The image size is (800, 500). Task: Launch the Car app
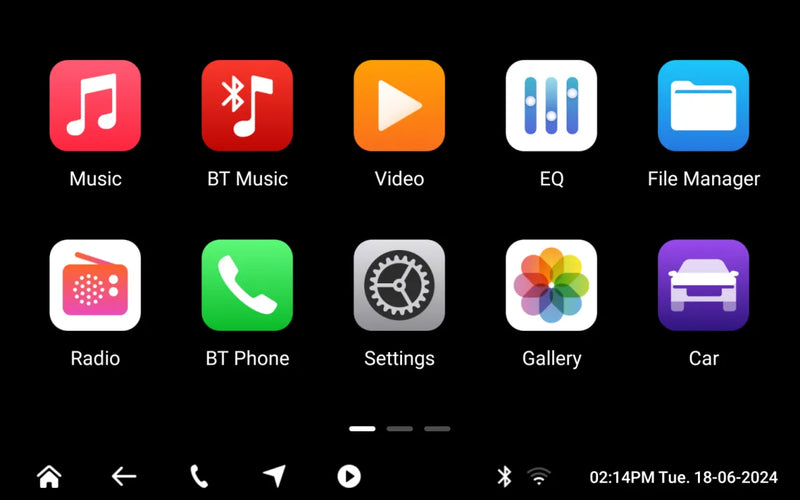point(703,285)
